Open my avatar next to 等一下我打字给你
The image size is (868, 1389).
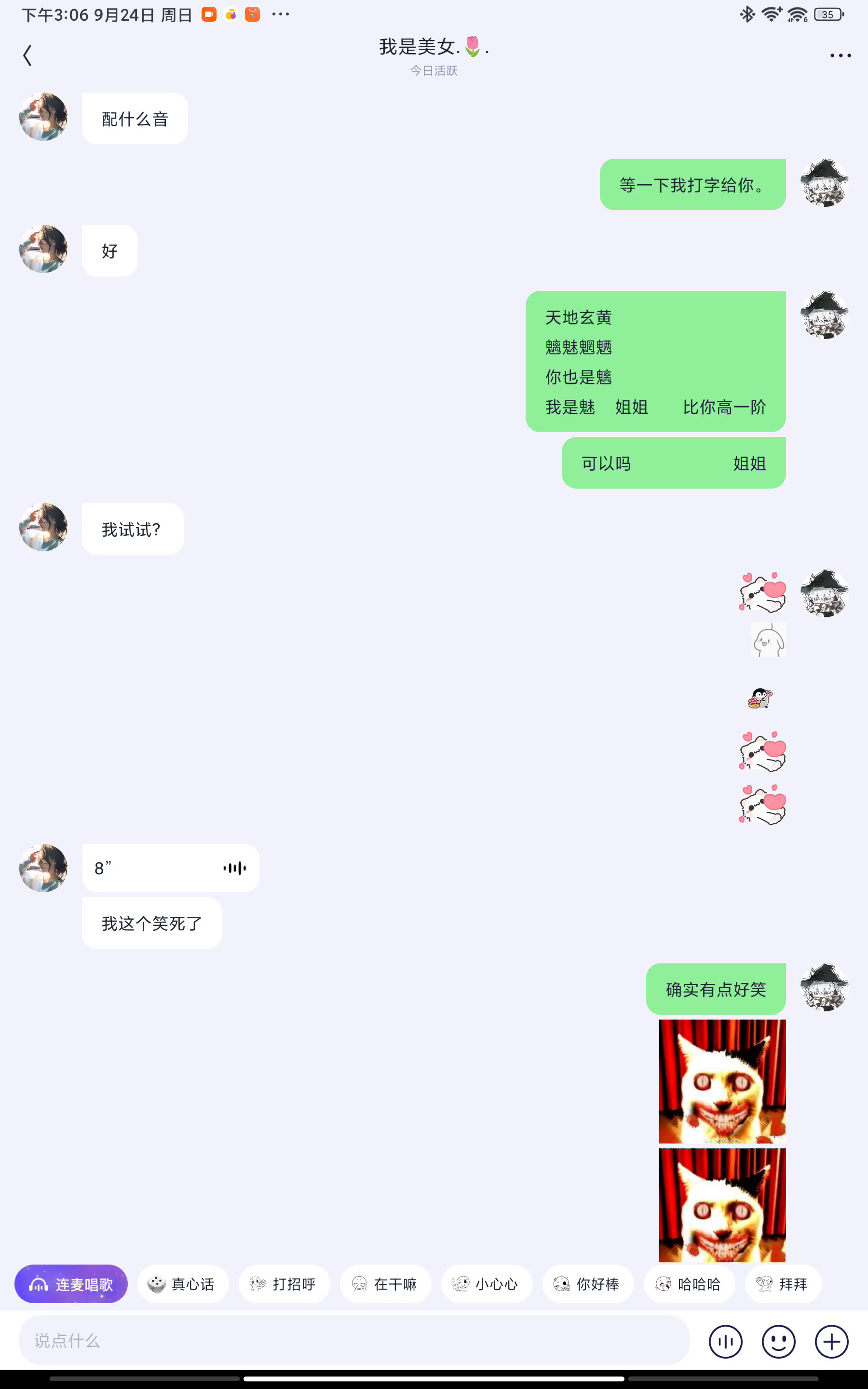click(x=824, y=183)
